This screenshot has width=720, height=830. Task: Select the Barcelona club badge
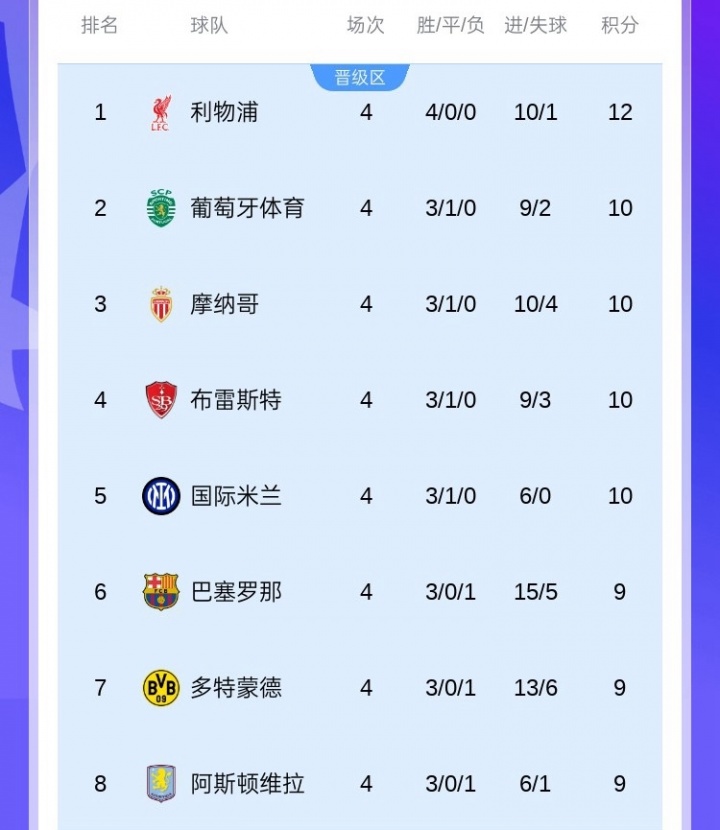pos(159,592)
